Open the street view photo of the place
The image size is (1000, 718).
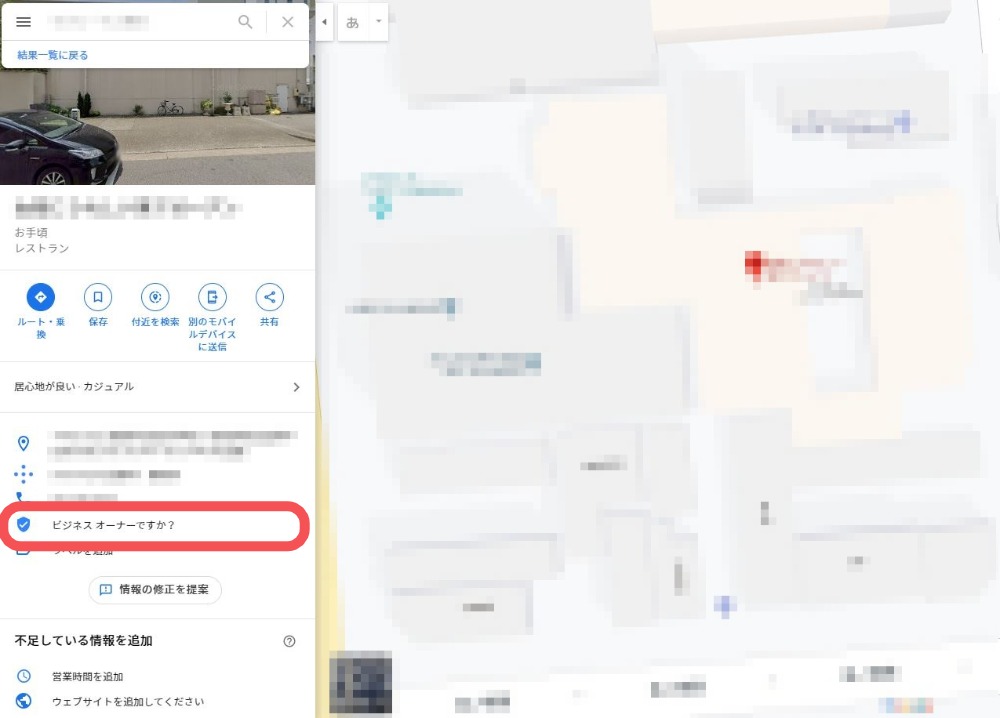(158, 126)
